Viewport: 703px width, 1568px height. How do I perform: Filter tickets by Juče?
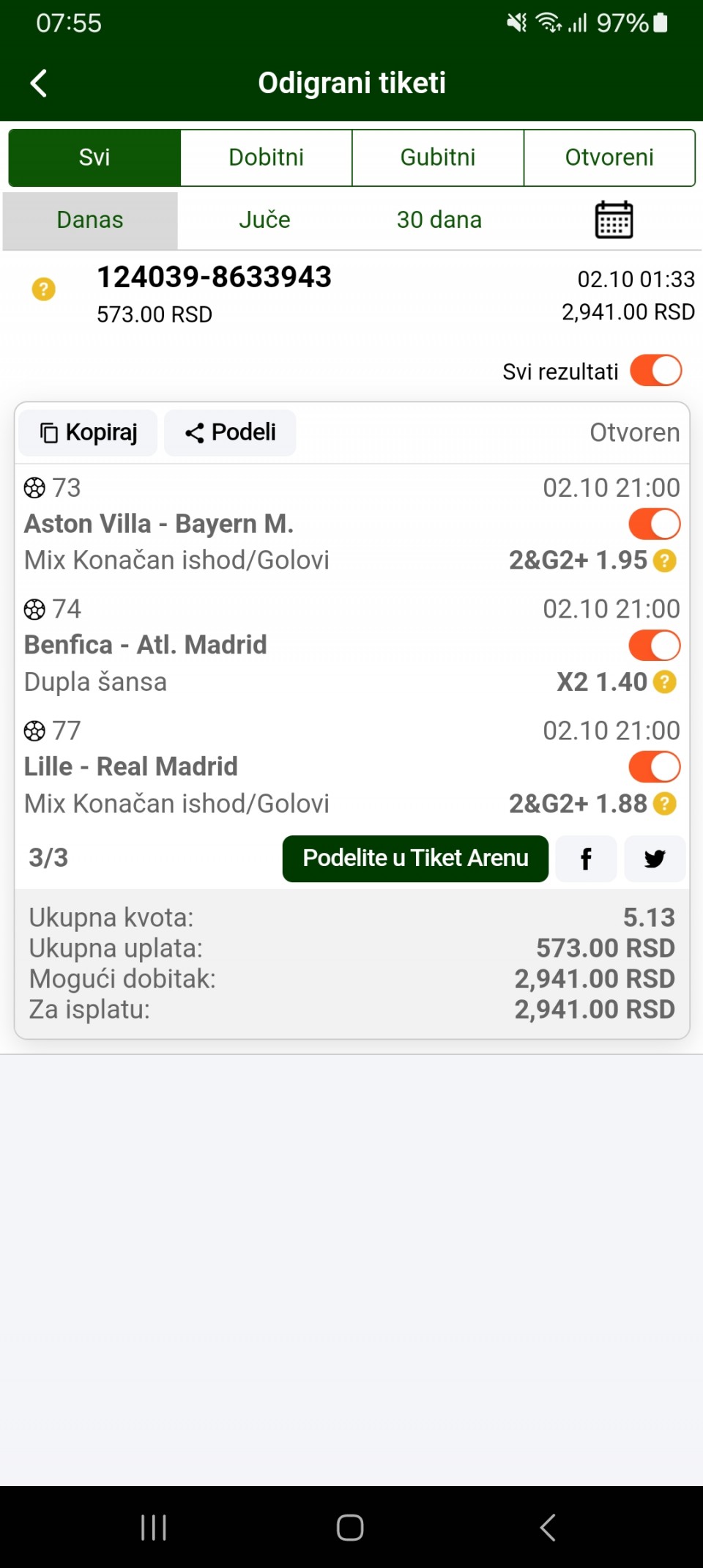264,220
